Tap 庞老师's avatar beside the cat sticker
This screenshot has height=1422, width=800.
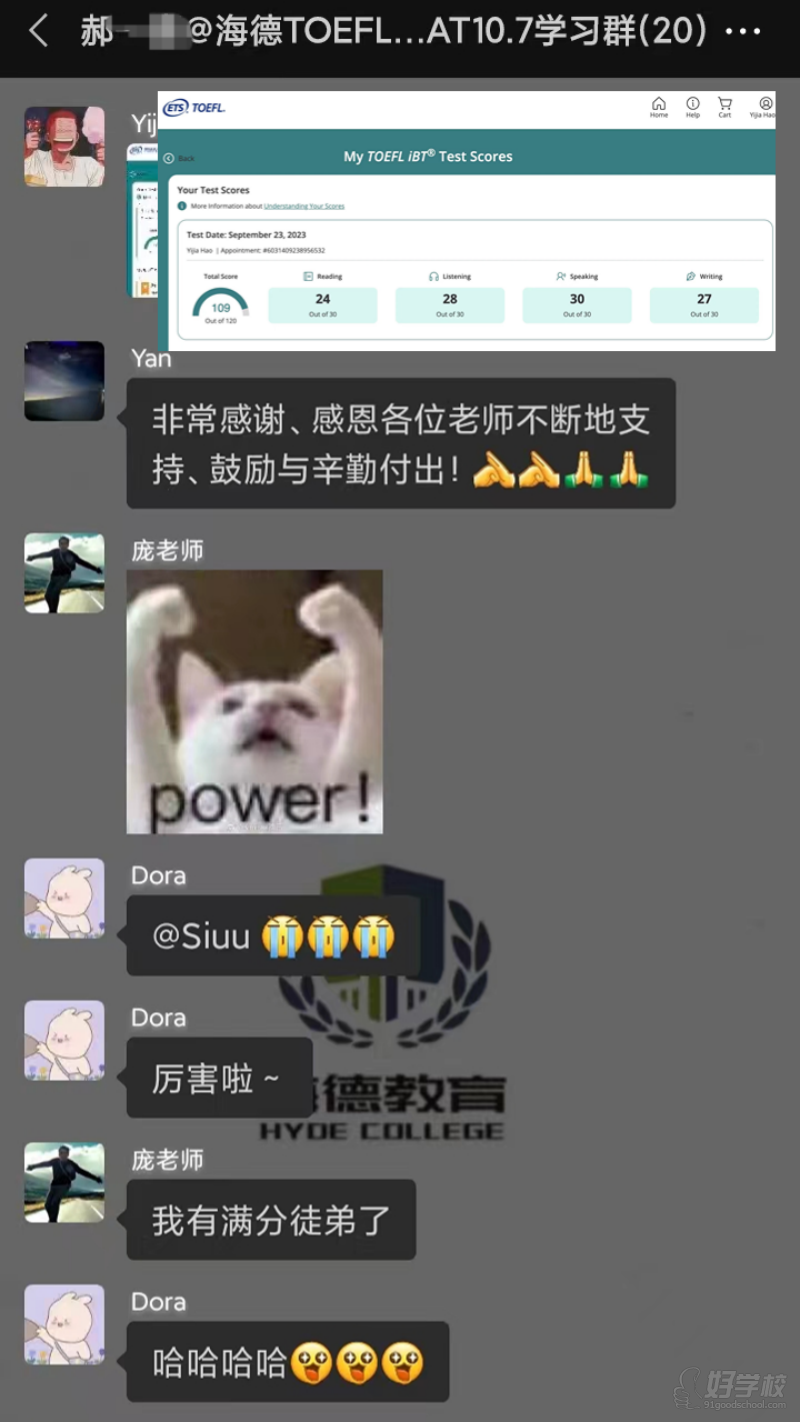64,572
